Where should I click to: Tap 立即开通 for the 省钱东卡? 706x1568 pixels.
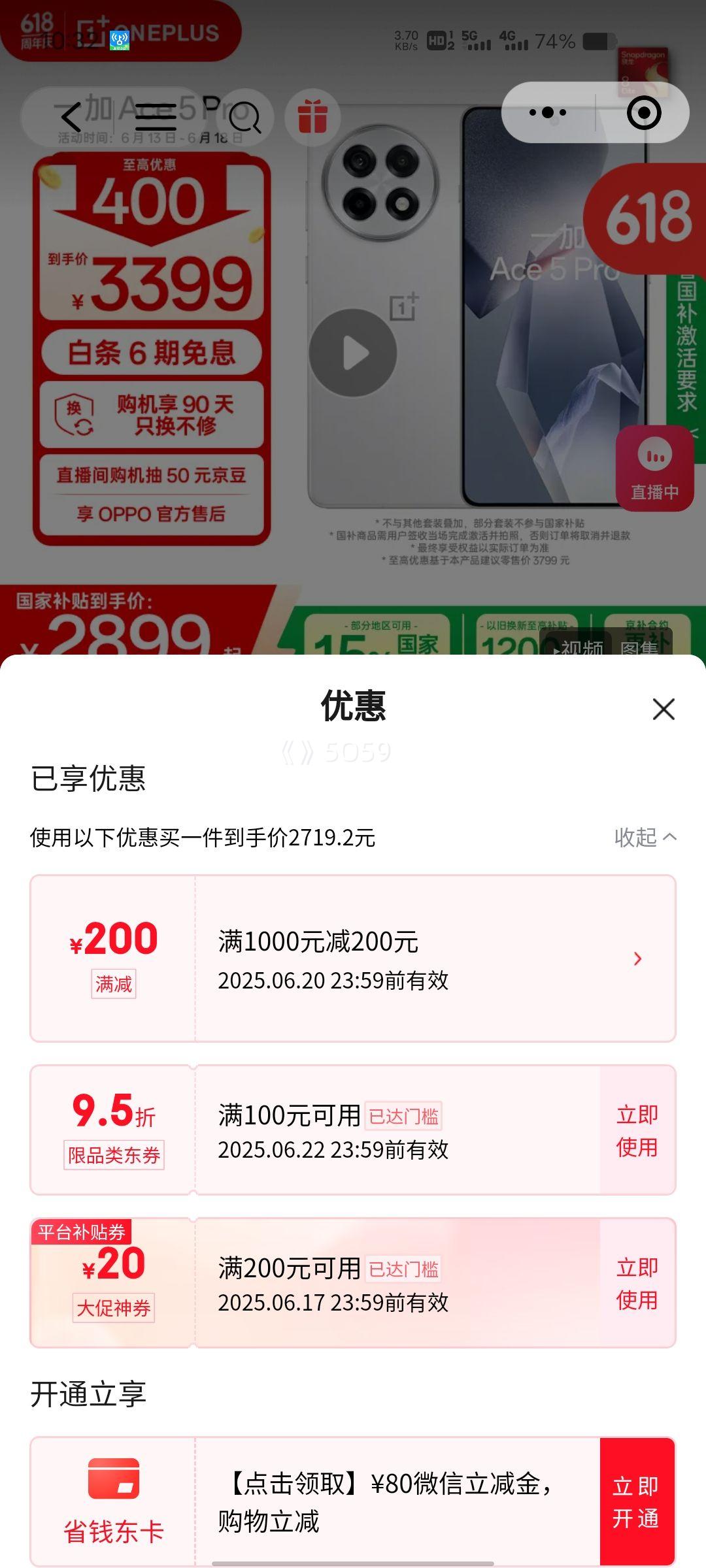pos(636,1502)
